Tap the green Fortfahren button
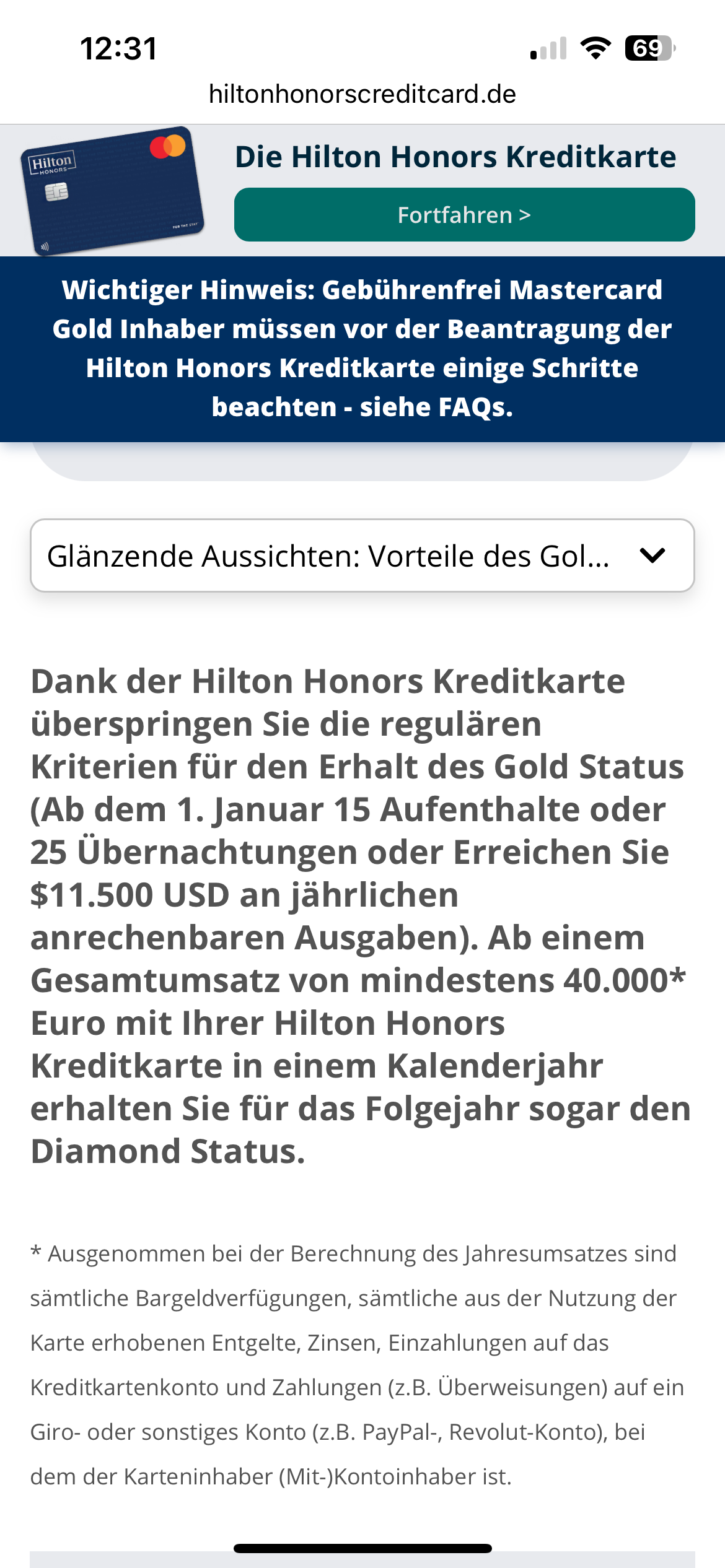 tap(464, 215)
